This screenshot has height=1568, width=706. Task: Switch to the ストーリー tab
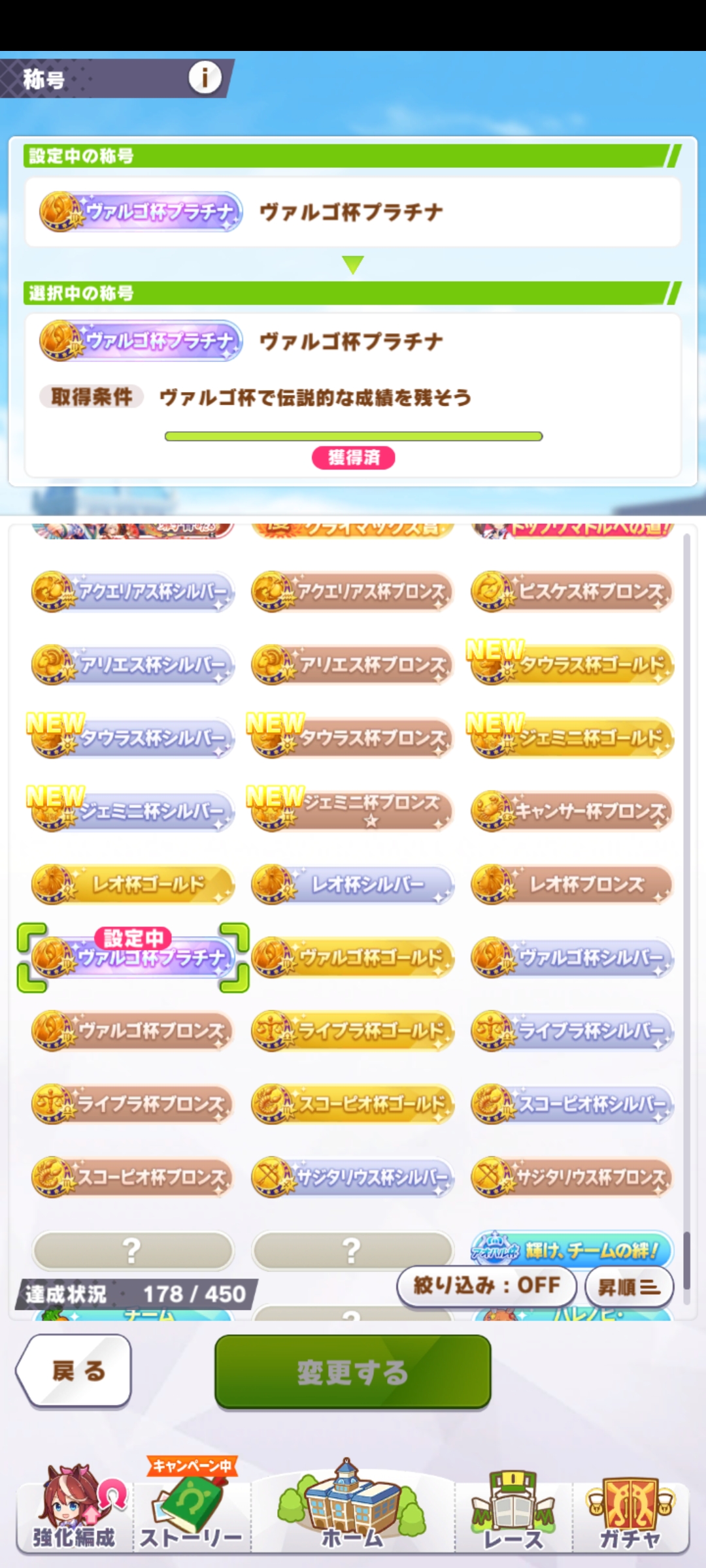(x=192, y=1508)
